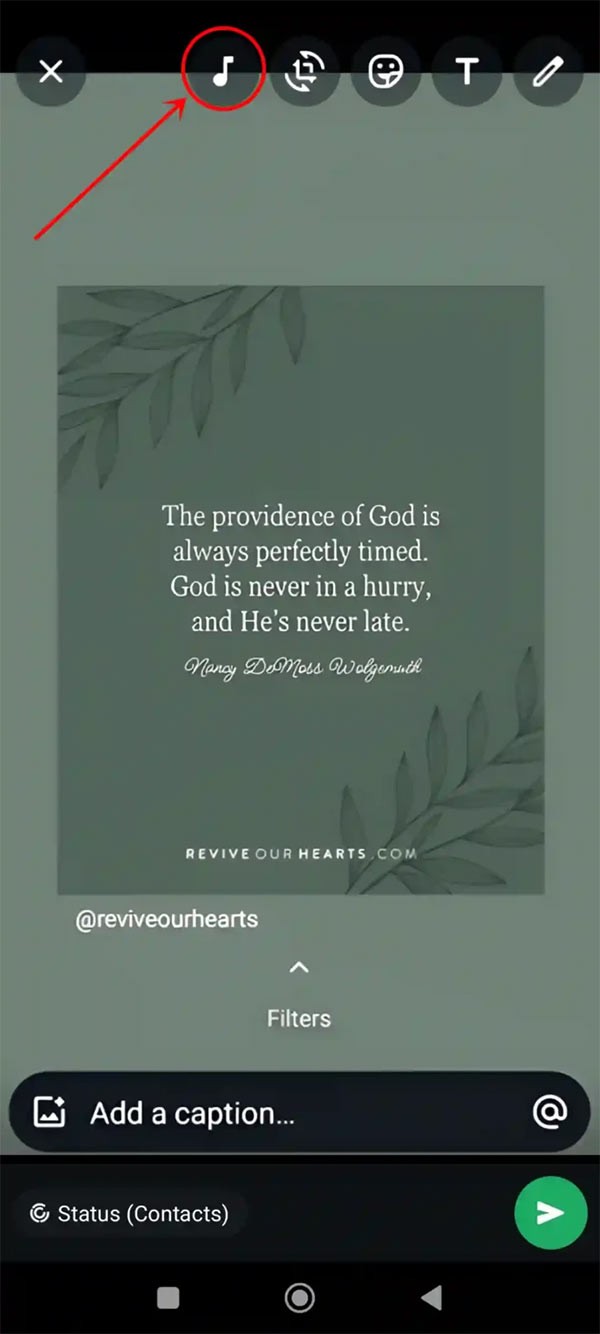The image size is (600, 1334).
Task: Open the sticker and emoji picker
Action: (386, 72)
